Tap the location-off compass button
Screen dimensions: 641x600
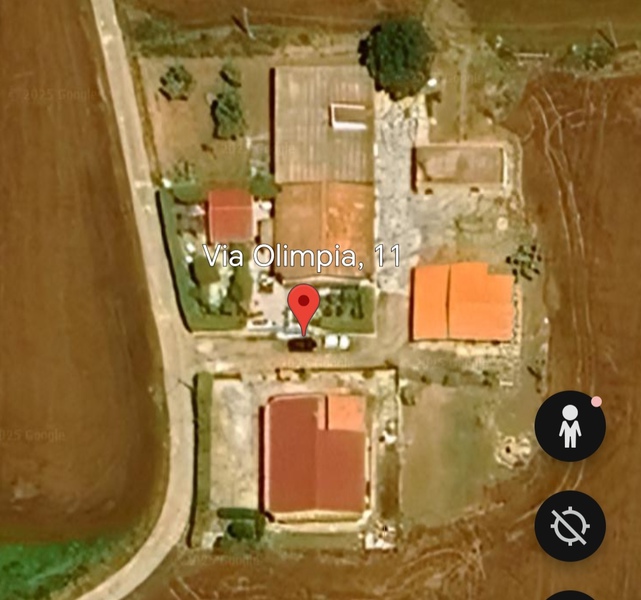(x=570, y=525)
